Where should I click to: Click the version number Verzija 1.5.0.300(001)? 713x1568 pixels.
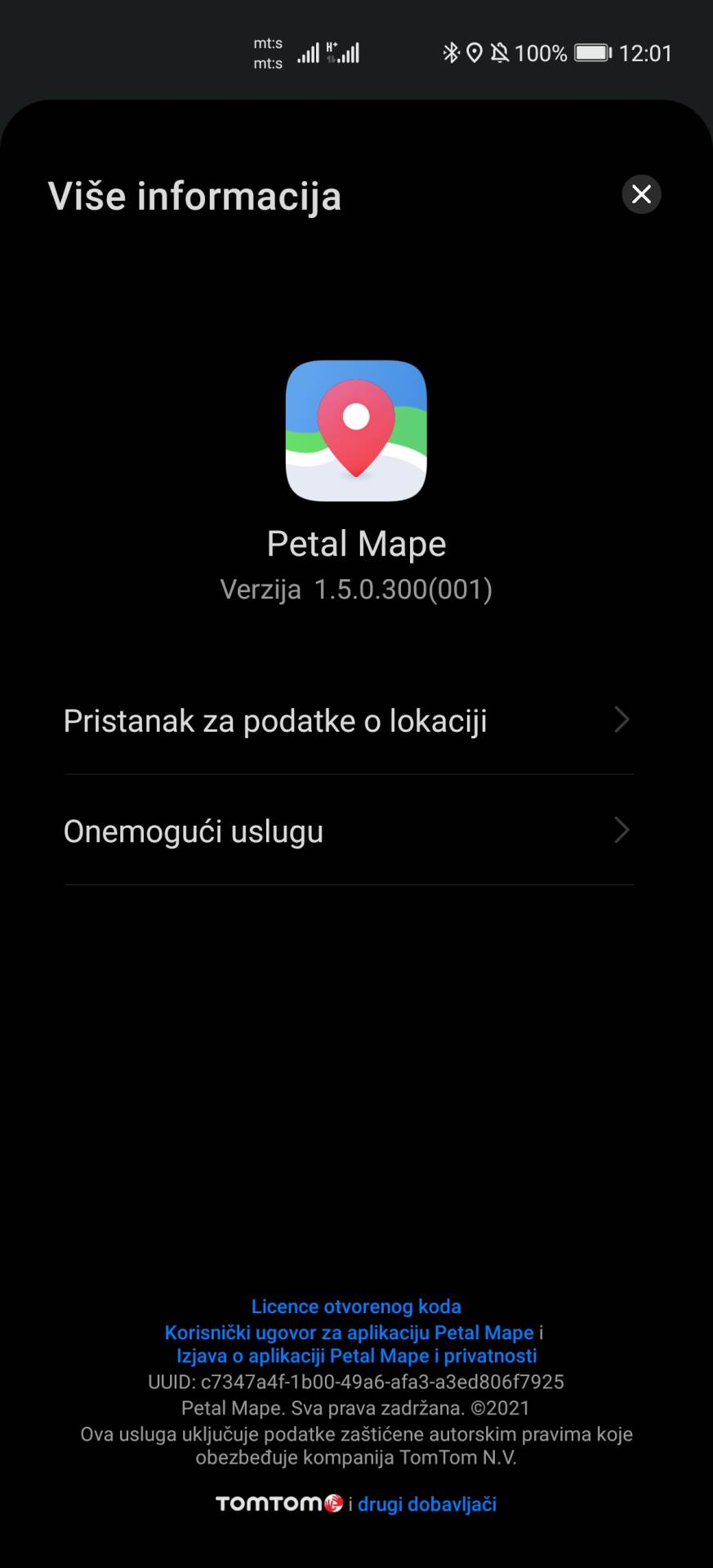(x=356, y=590)
